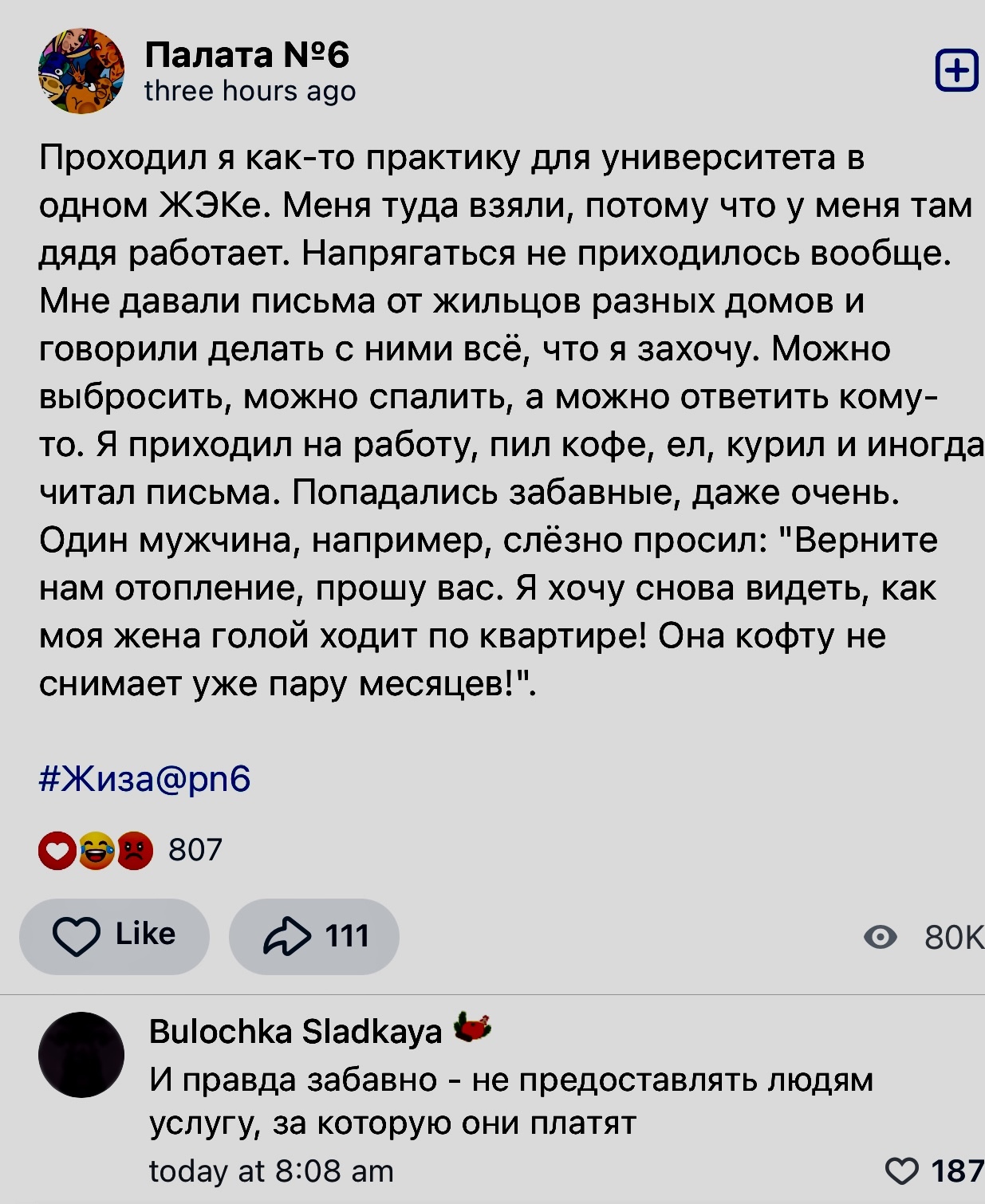Like the post

coord(114,935)
